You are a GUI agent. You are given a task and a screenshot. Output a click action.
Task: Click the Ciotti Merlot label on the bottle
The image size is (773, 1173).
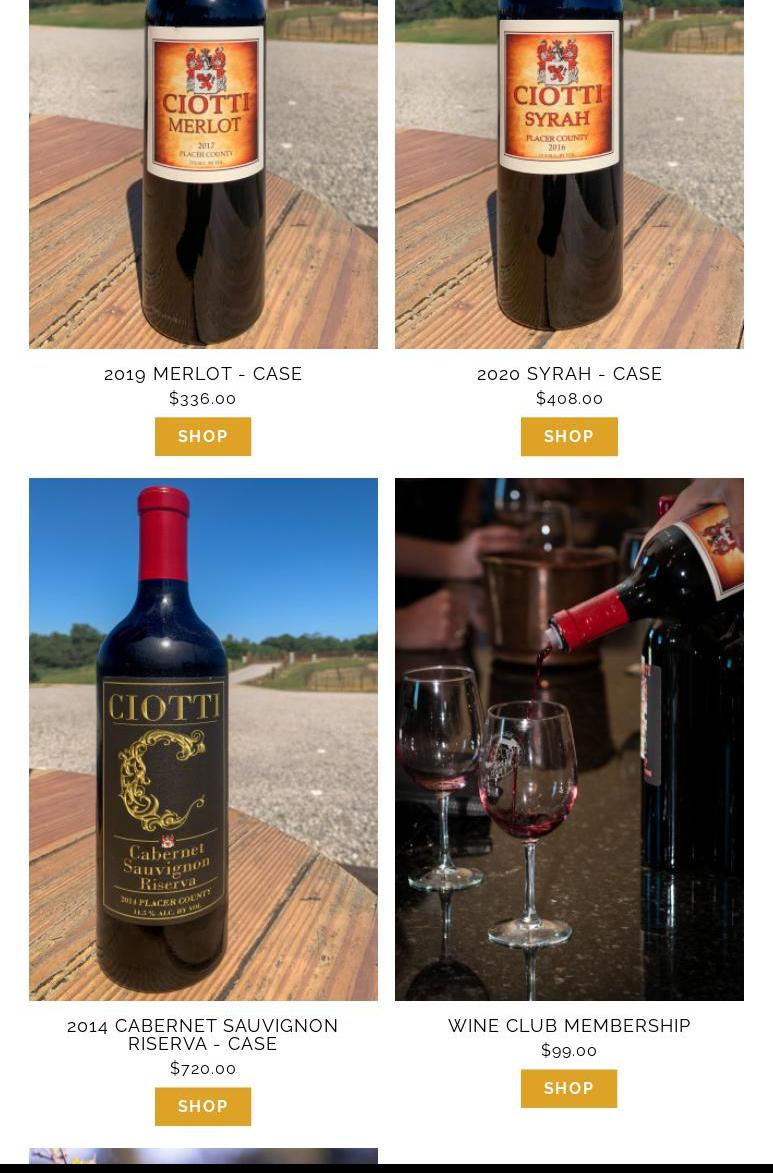point(203,100)
